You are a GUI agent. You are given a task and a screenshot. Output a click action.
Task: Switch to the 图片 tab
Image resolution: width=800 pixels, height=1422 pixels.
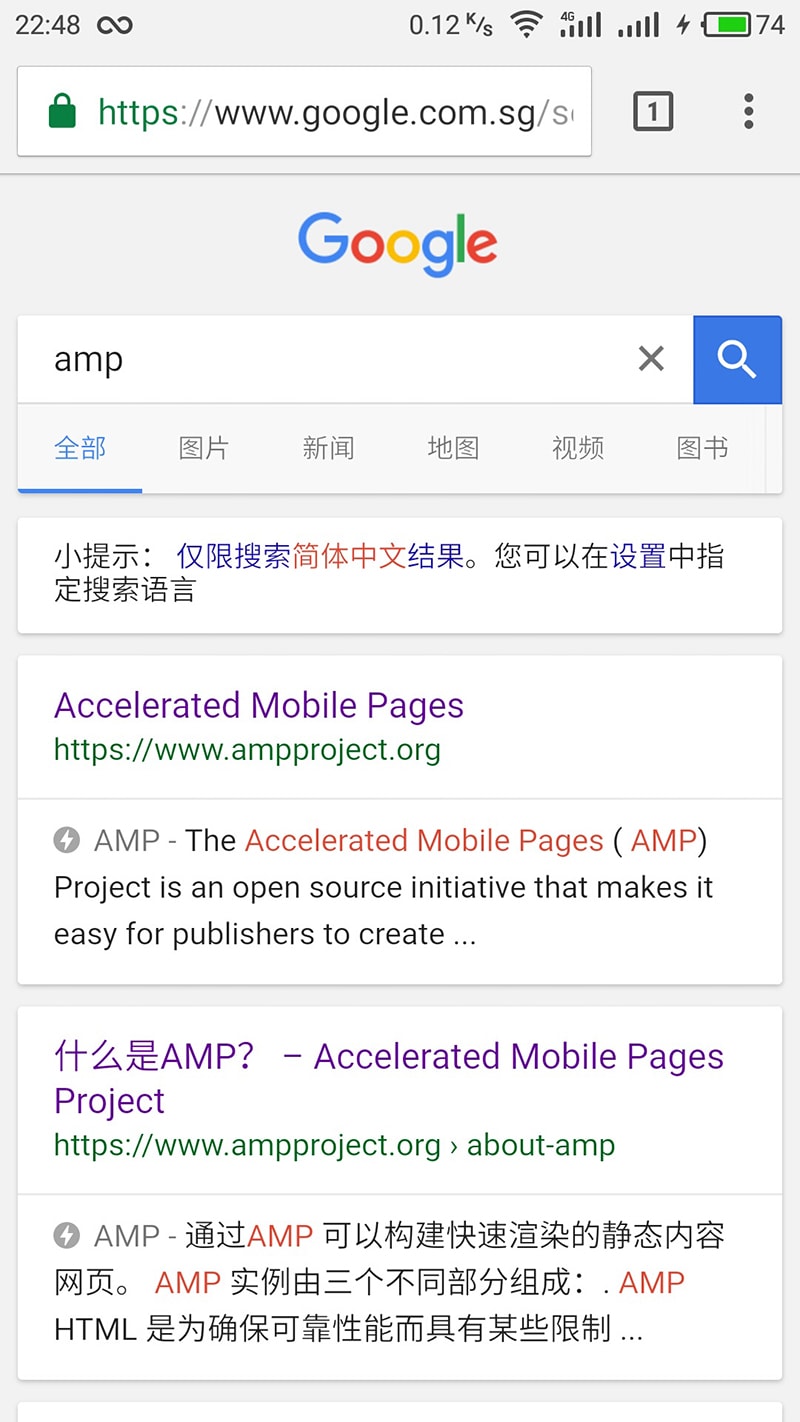204,448
